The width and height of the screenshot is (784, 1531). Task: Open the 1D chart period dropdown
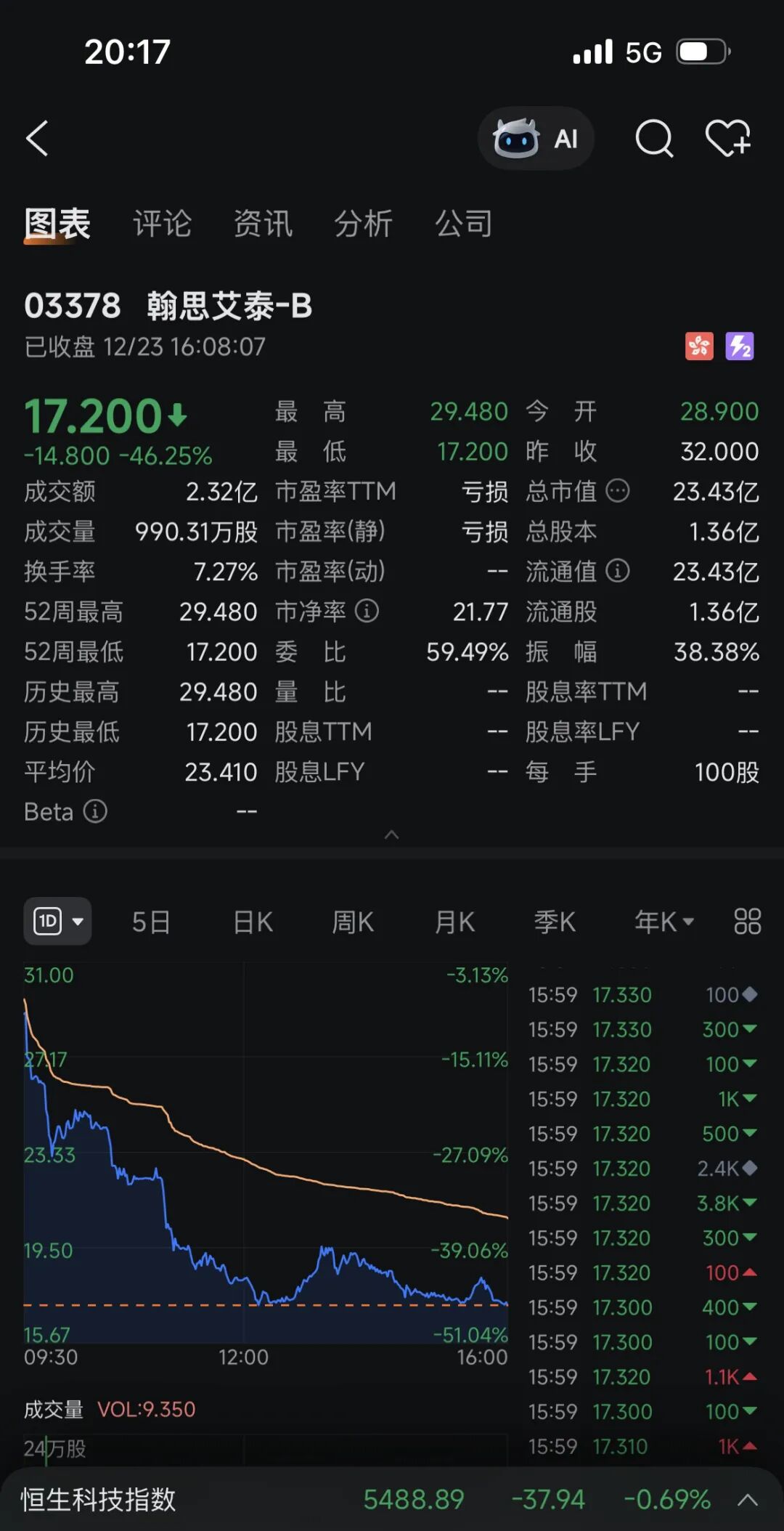(x=58, y=921)
